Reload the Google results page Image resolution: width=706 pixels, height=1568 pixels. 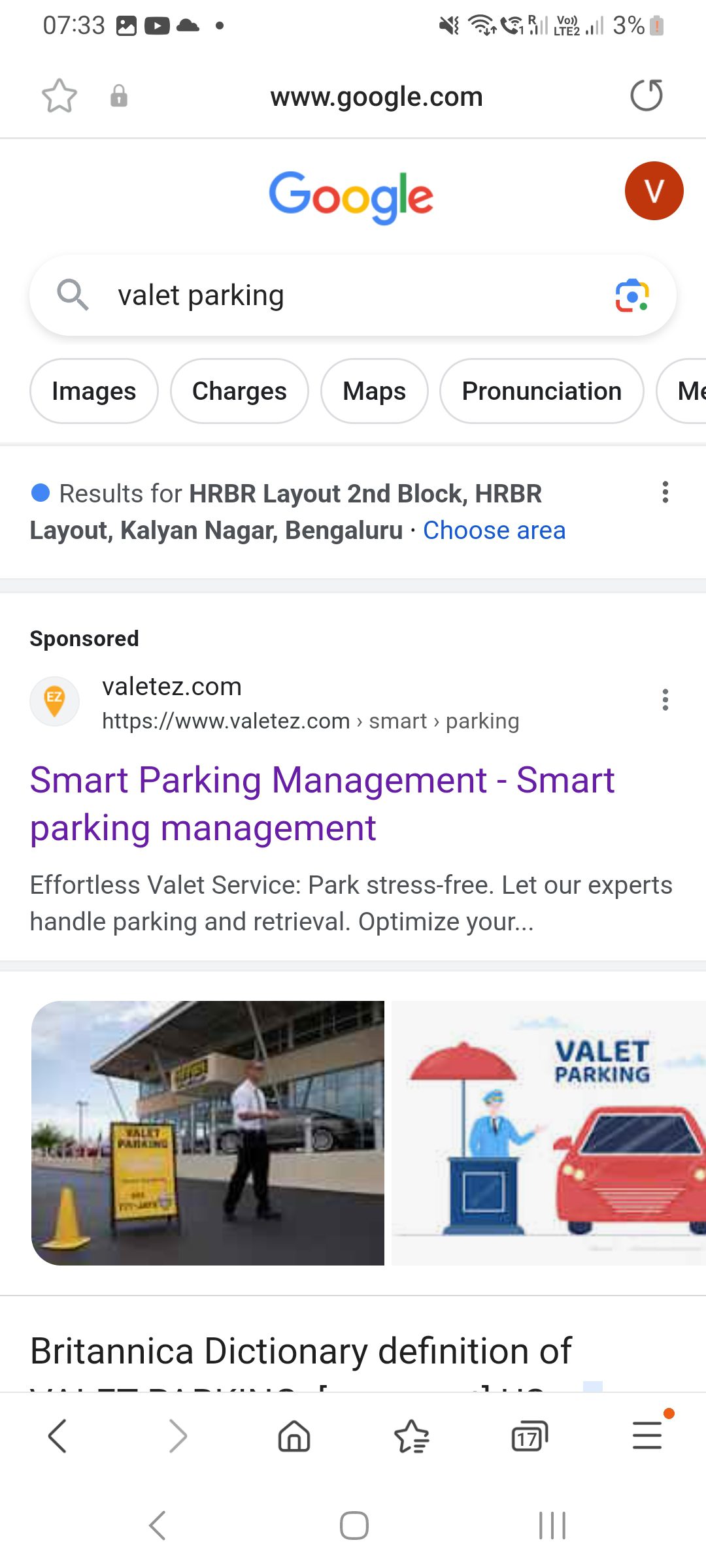[646, 95]
